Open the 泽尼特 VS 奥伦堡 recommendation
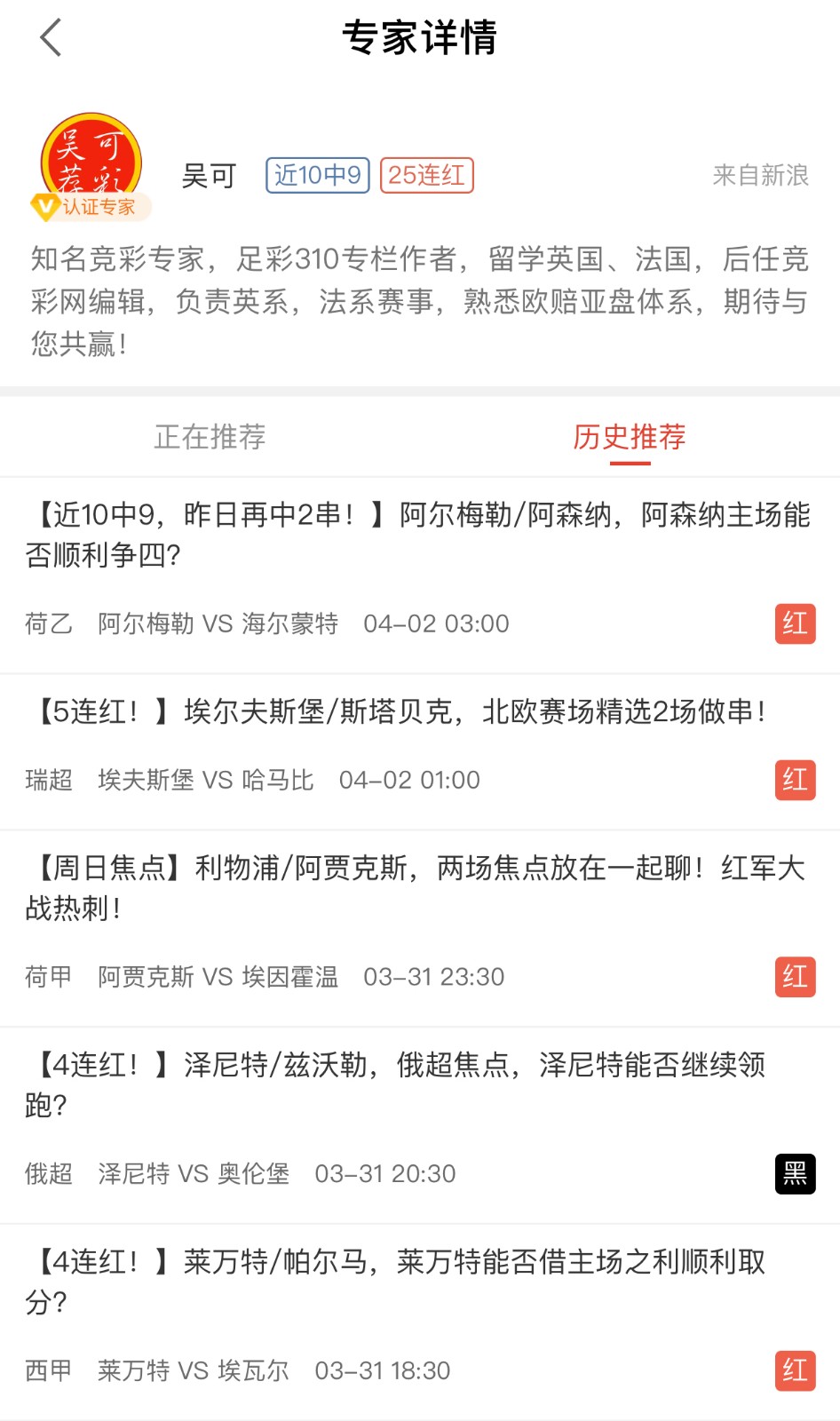Screen dimensions: 840x1421 coord(420,1125)
